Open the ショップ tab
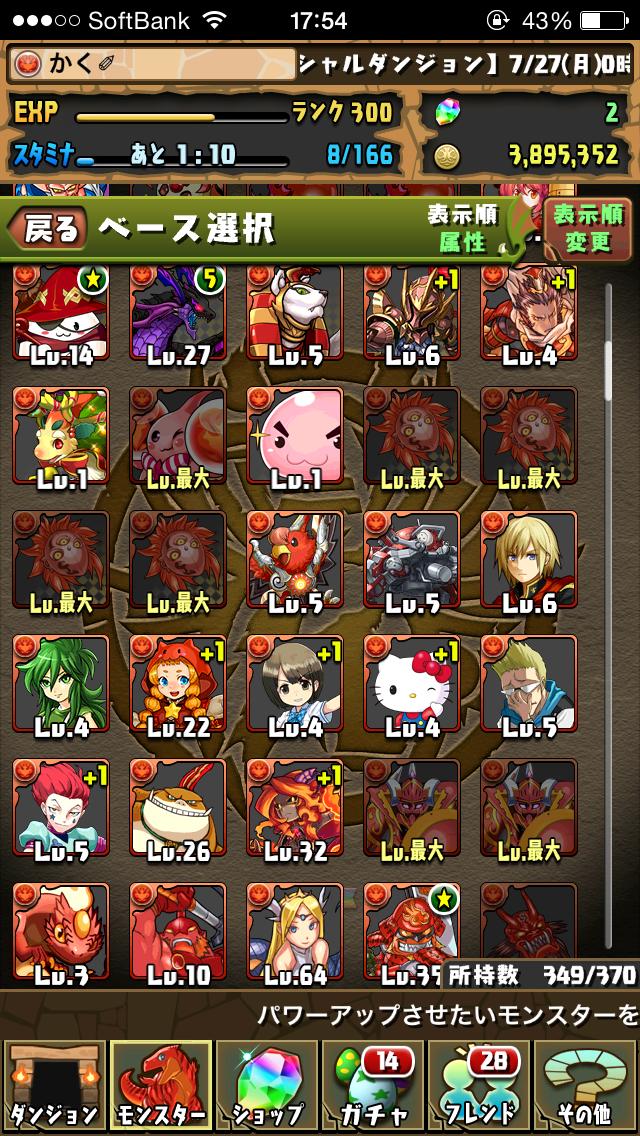 [x=267, y=1085]
